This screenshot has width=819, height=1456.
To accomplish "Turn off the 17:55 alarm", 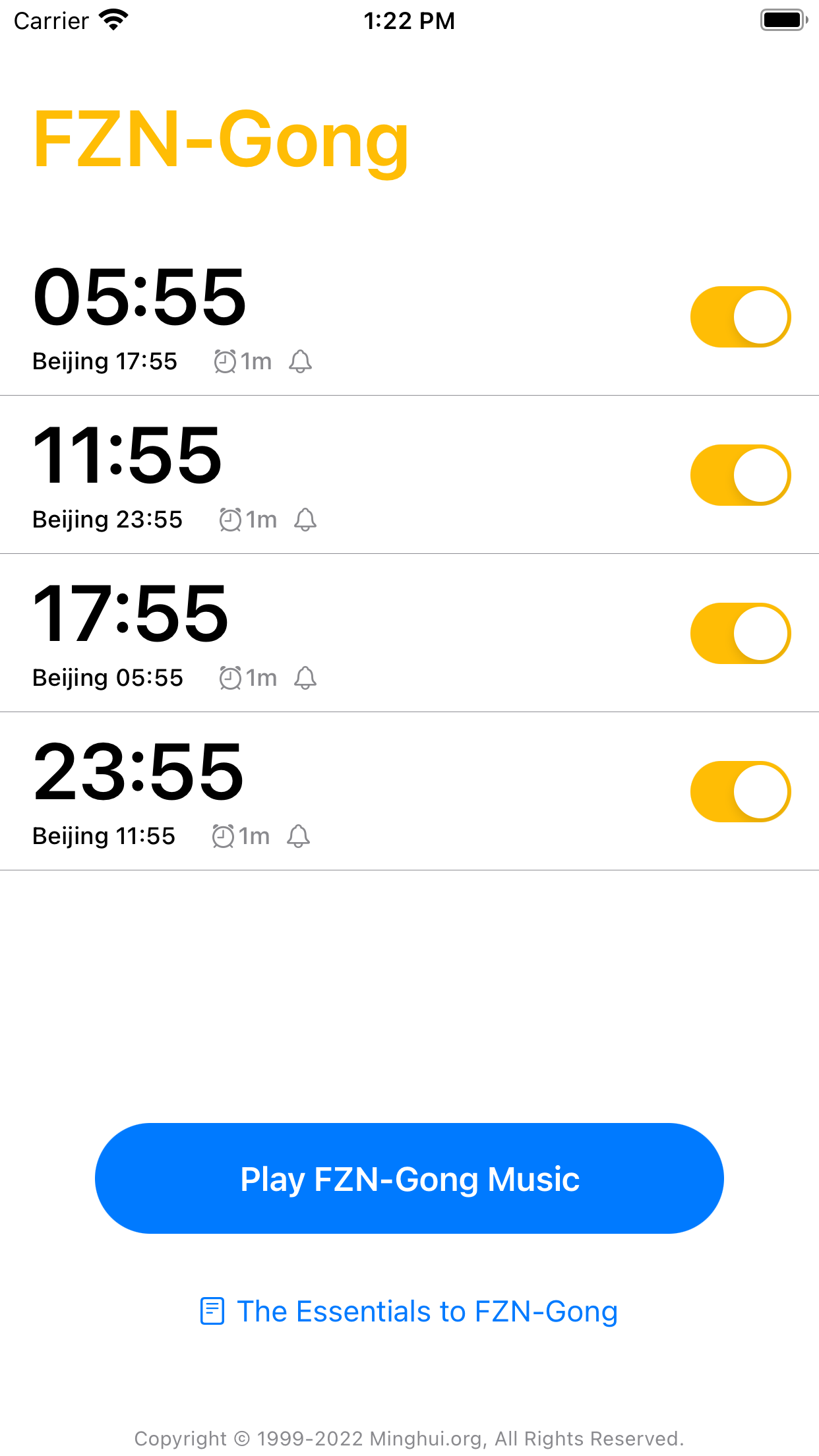I will [x=740, y=634].
